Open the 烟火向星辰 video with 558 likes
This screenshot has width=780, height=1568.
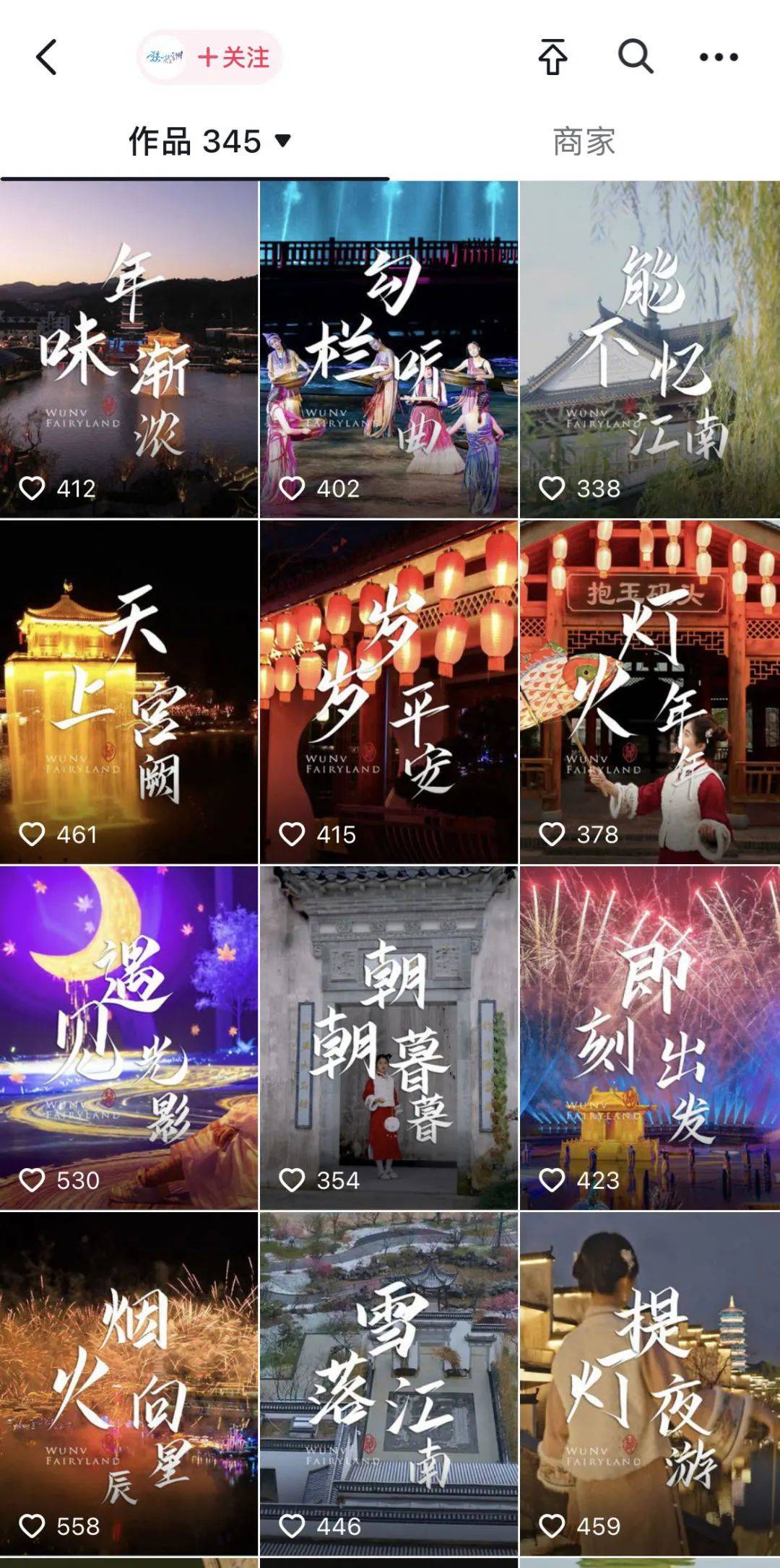129,1382
